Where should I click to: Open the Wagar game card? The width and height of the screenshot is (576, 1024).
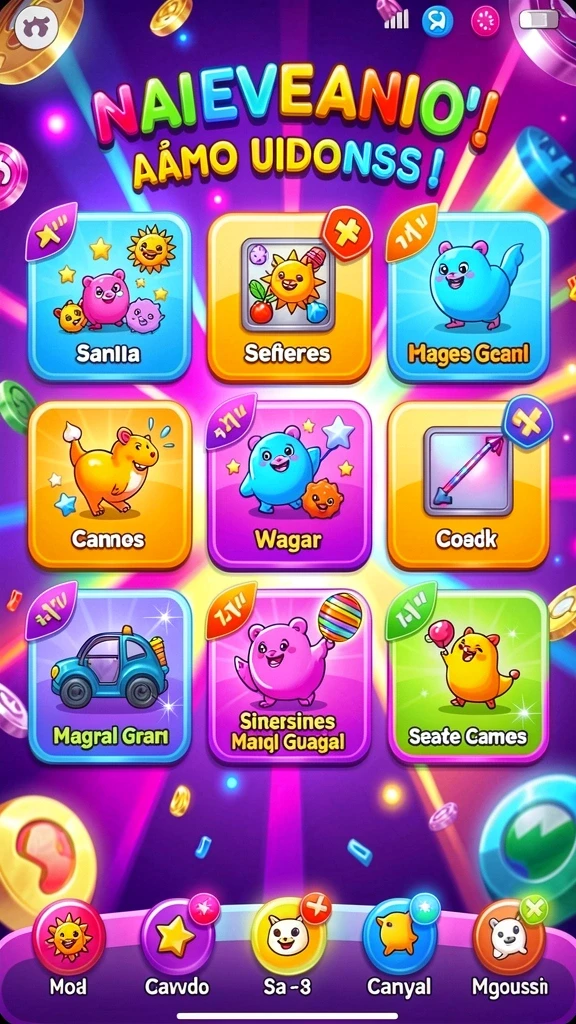pyautogui.click(x=289, y=485)
